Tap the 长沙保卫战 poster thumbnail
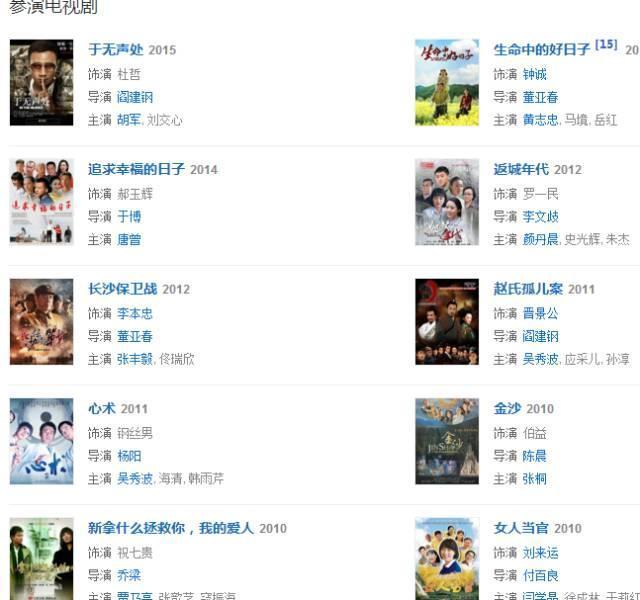Image resolution: width=640 pixels, height=600 pixels. 41,322
